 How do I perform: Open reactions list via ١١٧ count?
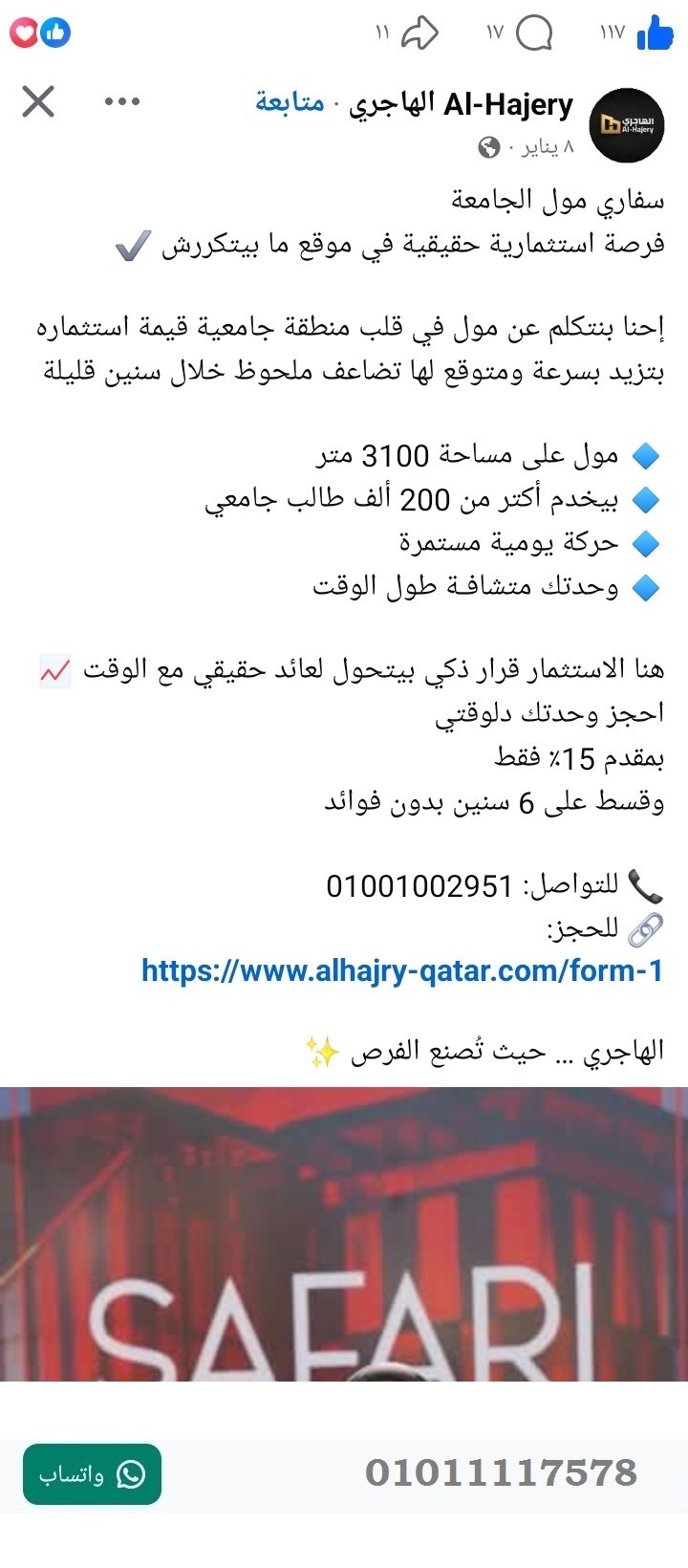[610, 33]
